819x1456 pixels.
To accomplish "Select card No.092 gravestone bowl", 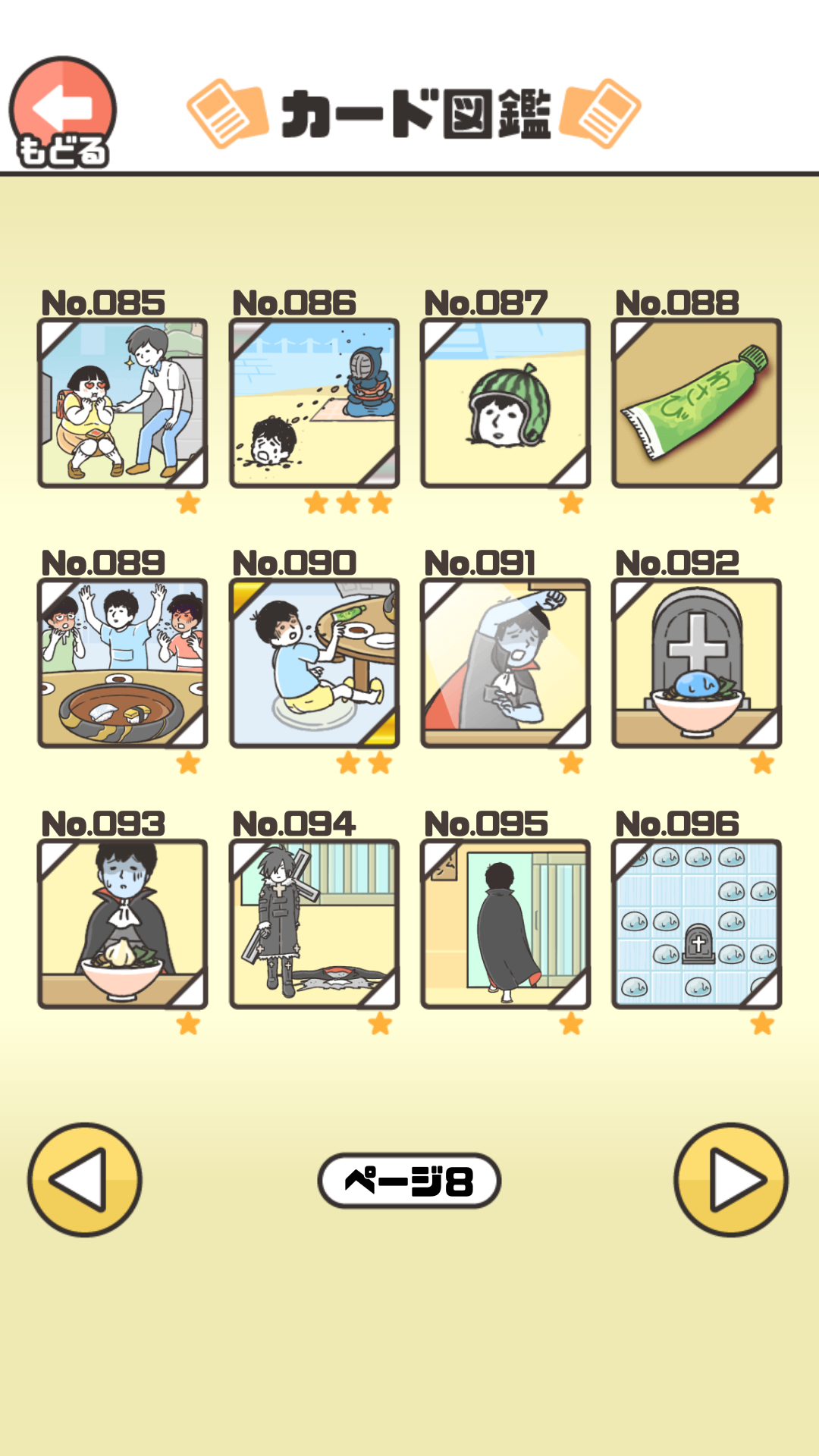I will coord(696,664).
